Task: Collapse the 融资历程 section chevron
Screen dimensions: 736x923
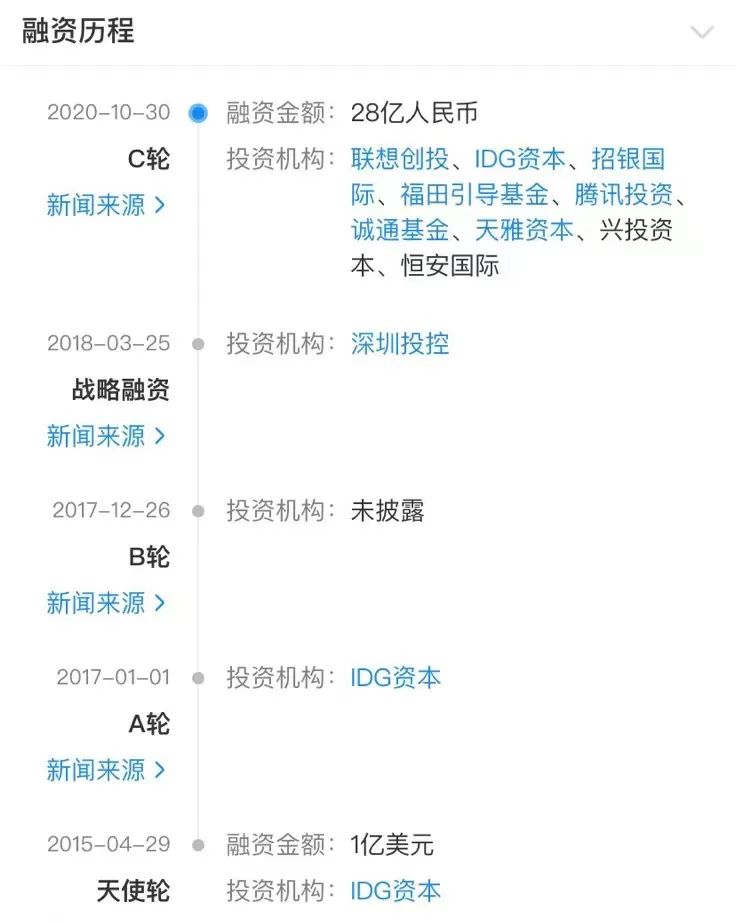Action: click(x=702, y=32)
